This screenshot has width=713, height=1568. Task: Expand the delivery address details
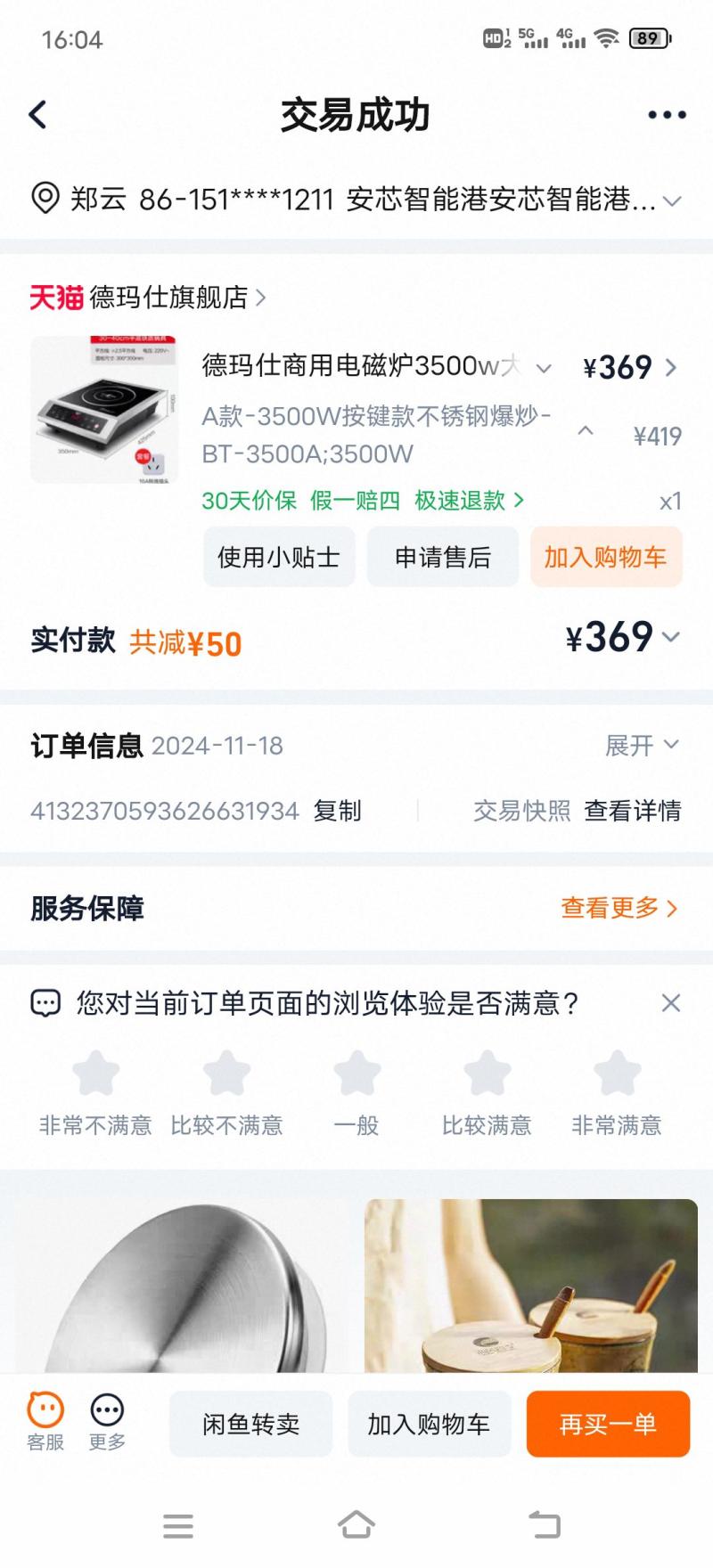672,200
